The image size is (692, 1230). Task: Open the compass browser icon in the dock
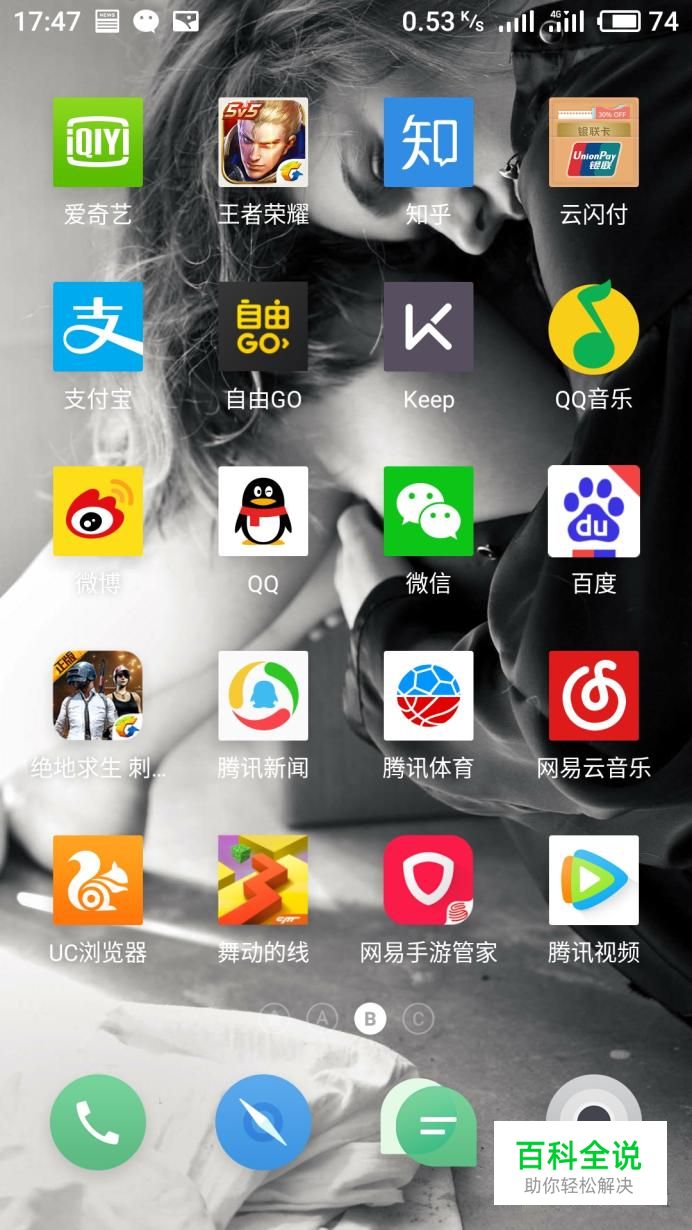click(x=263, y=1122)
